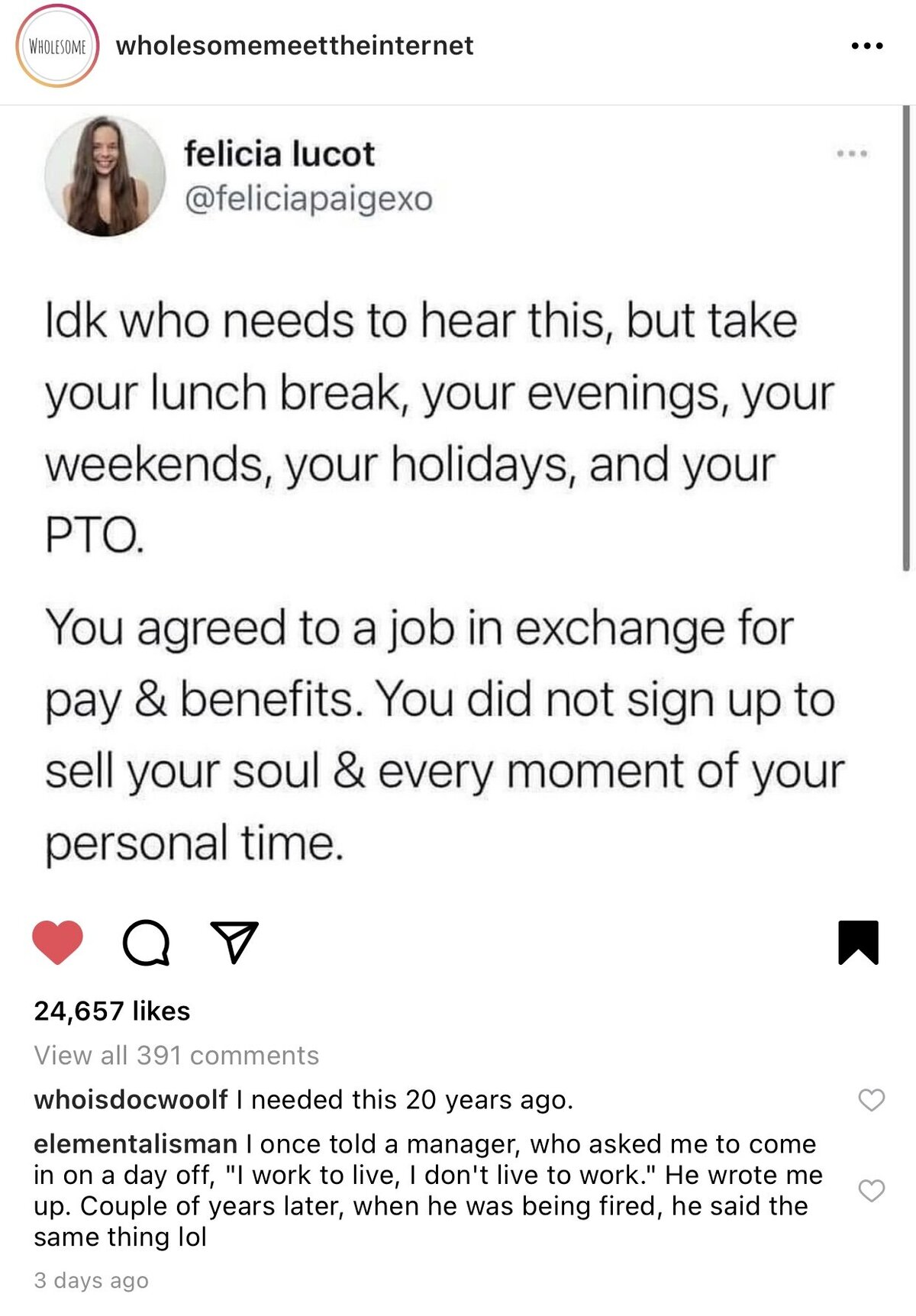The height and width of the screenshot is (1316, 916).
Task: Unlike the post with the red heart
Action: (57, 942)
